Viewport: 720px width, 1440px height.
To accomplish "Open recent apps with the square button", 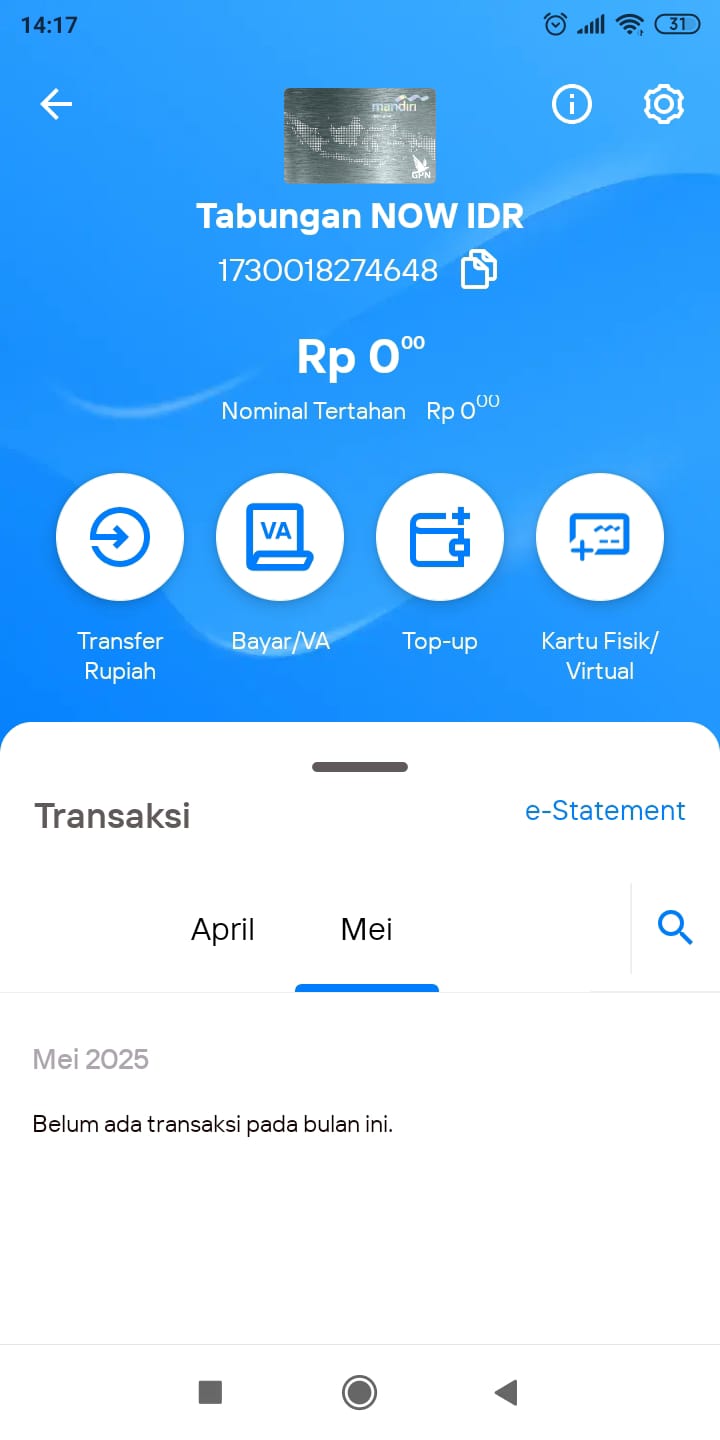I will click(210, 1392).
